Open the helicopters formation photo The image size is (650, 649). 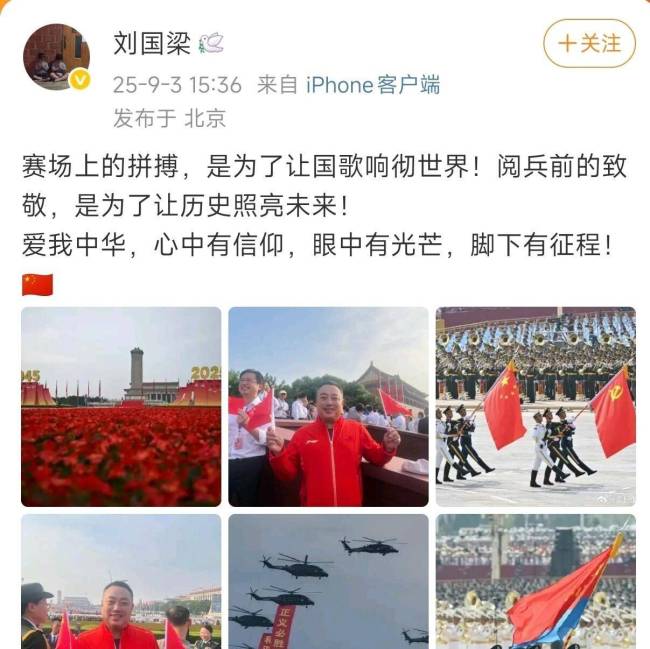(328, 581)
